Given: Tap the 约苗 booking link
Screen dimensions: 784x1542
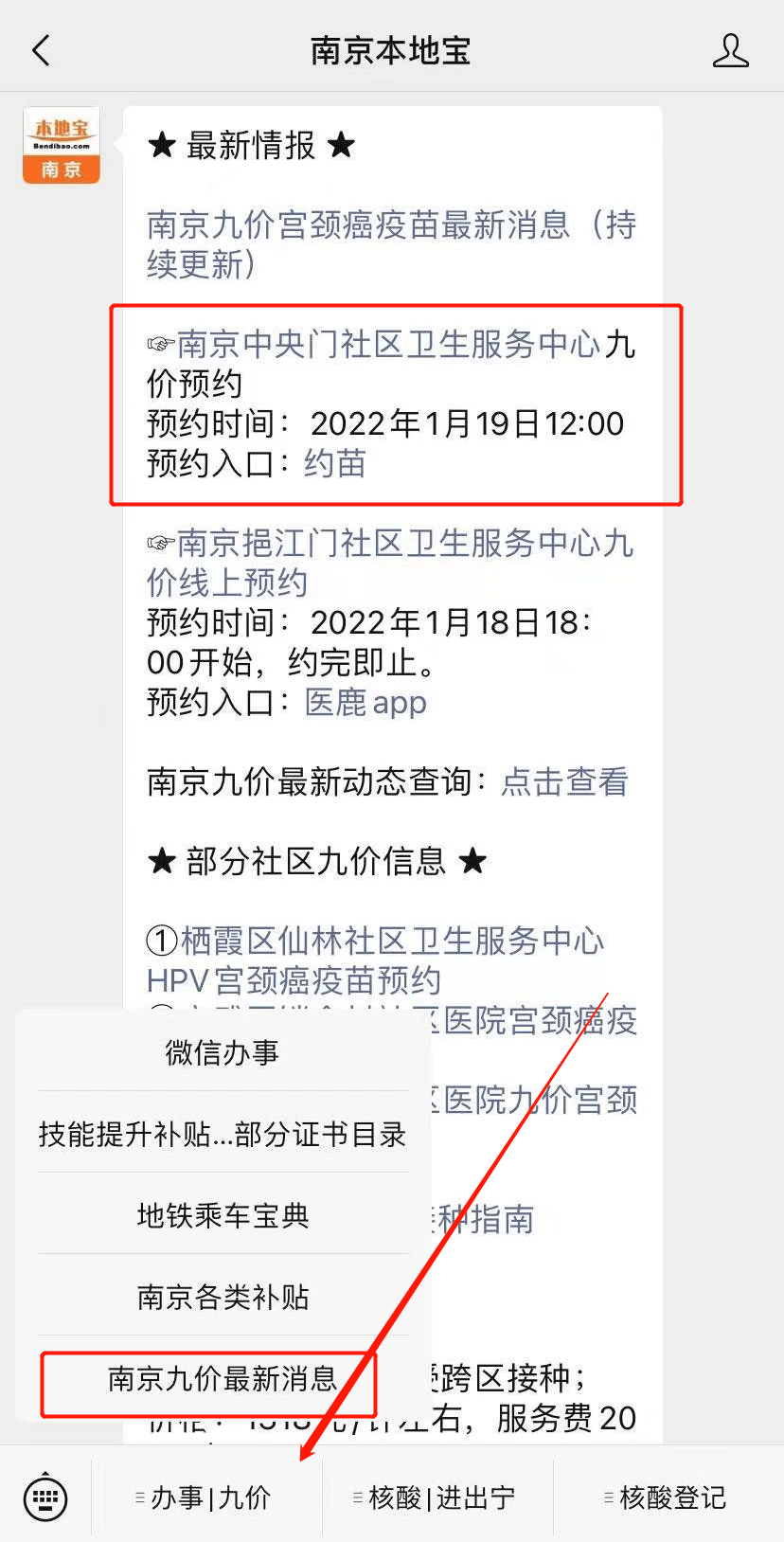Looking at the screenshot, I should pyautogui.click(x=335, y=463).
